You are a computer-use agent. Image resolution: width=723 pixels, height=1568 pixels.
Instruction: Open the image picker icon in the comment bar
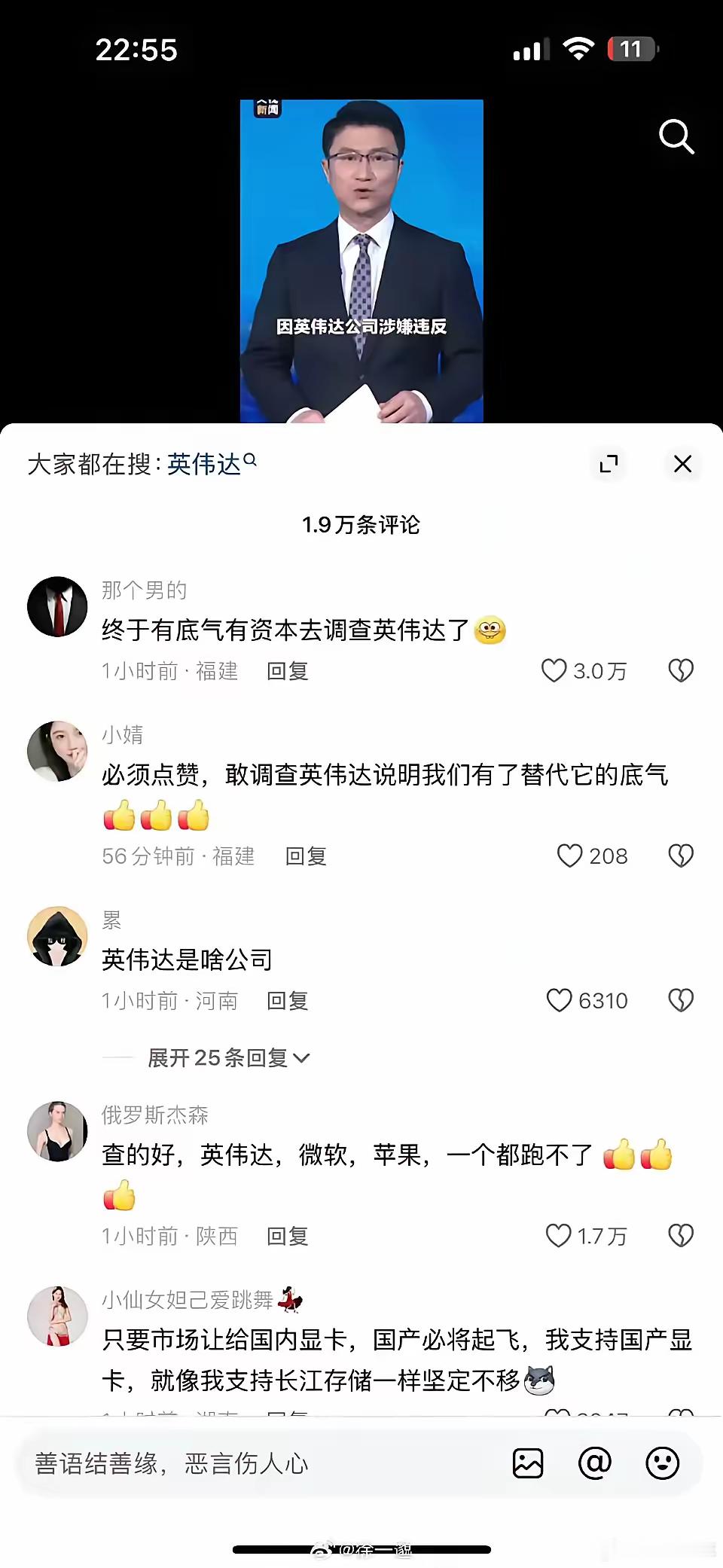[527, 1463]
